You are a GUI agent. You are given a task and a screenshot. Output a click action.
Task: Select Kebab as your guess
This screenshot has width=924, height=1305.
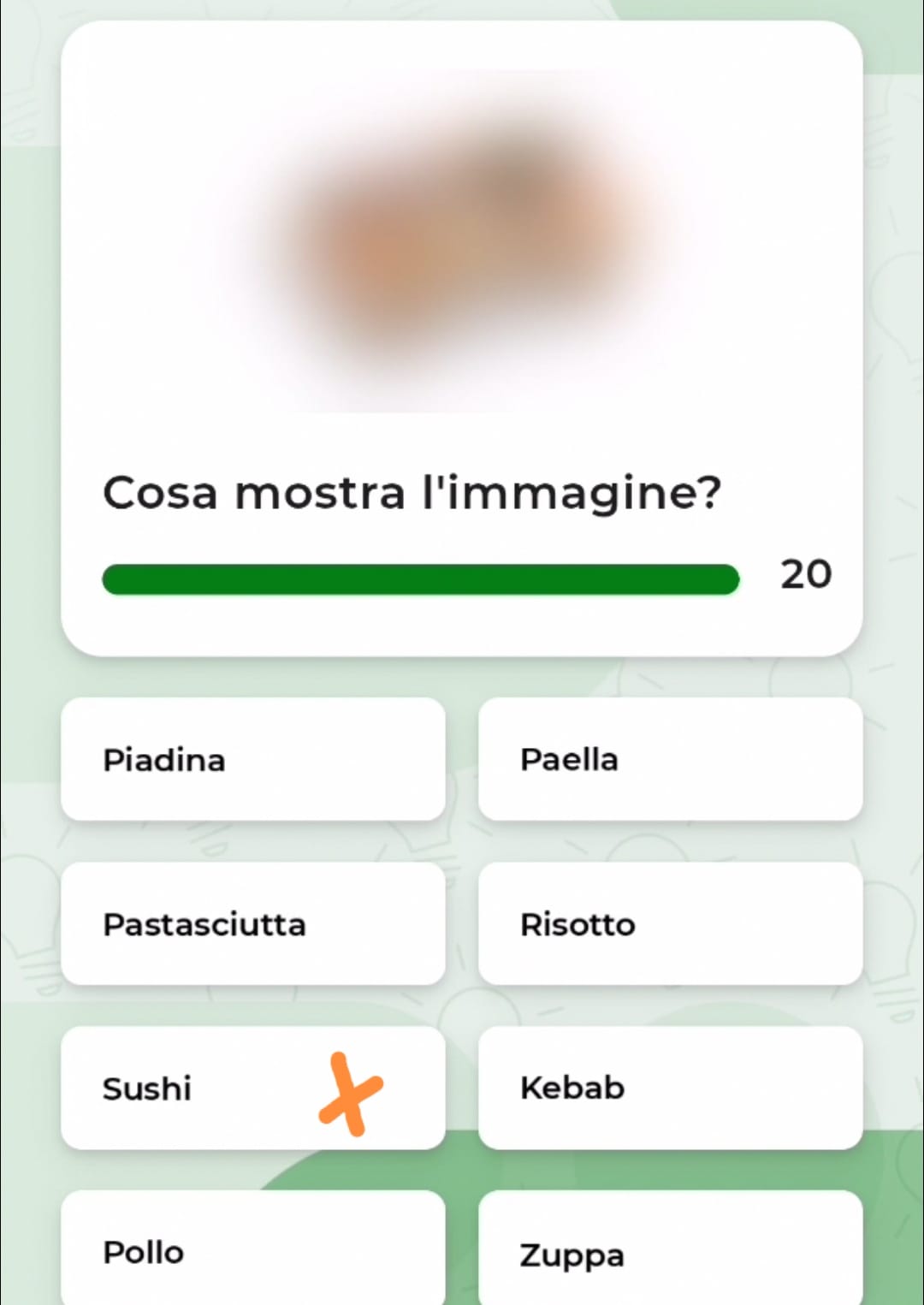pyautogui.click(x=670, y=1088)
